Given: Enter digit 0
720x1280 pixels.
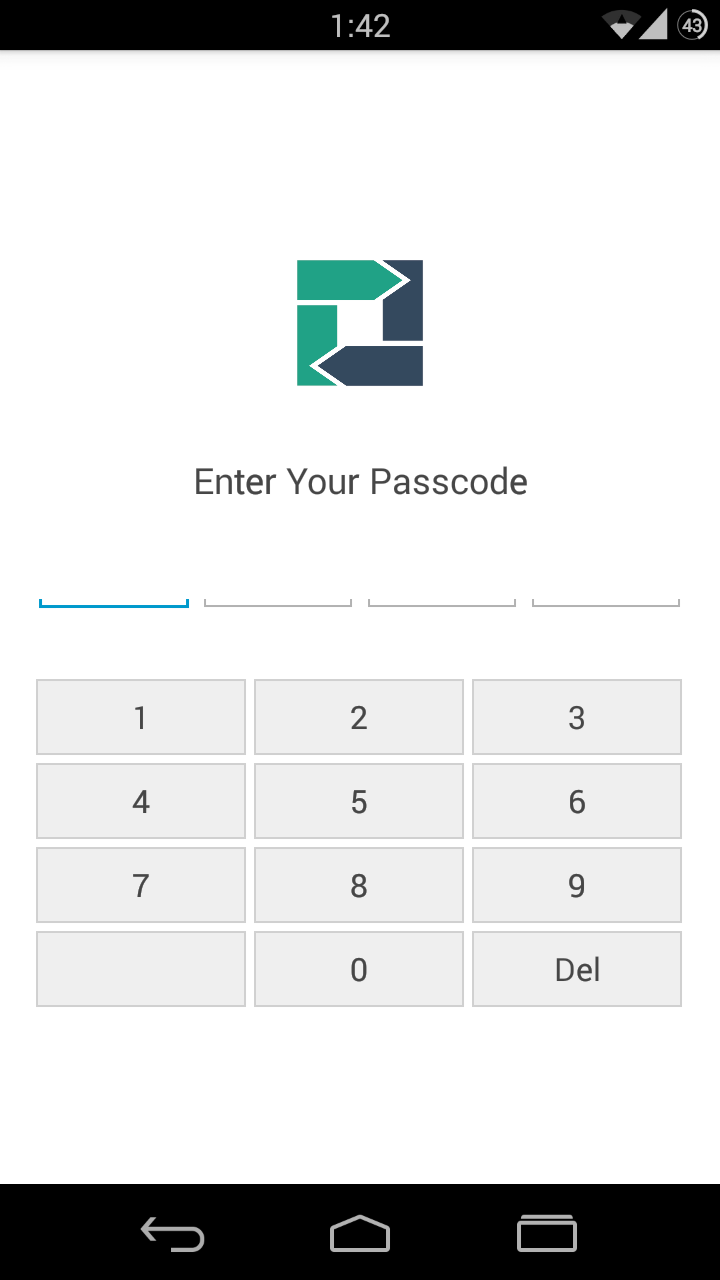Looking at the screenshot, I should (359, 969).
